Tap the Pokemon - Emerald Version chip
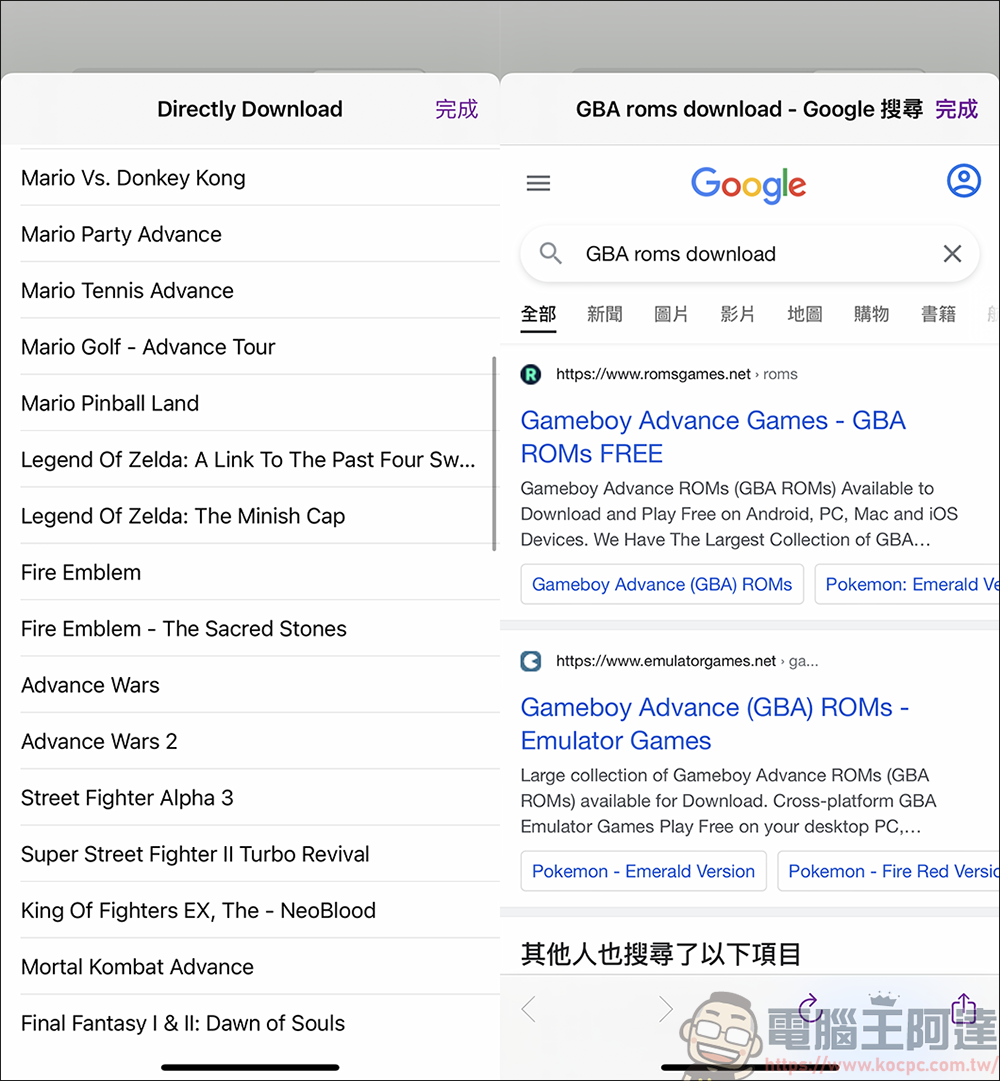1000x1081 pixels. 643,871
